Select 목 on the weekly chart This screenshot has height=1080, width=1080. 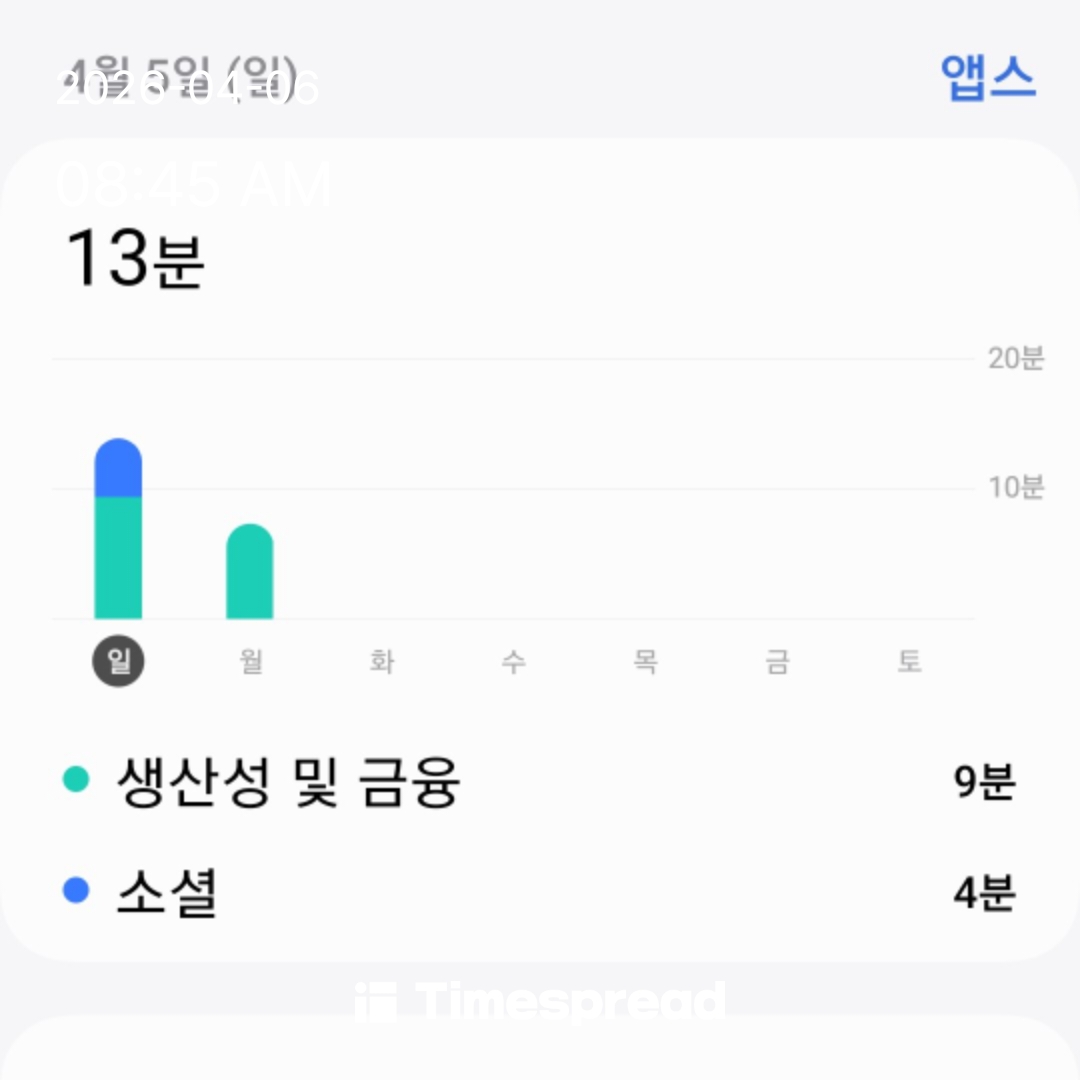point(645,661)
